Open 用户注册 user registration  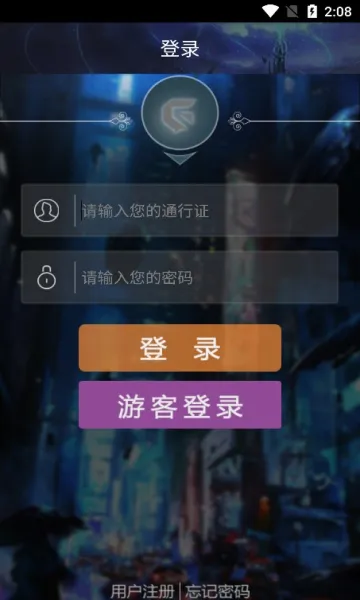click(143, 591)
